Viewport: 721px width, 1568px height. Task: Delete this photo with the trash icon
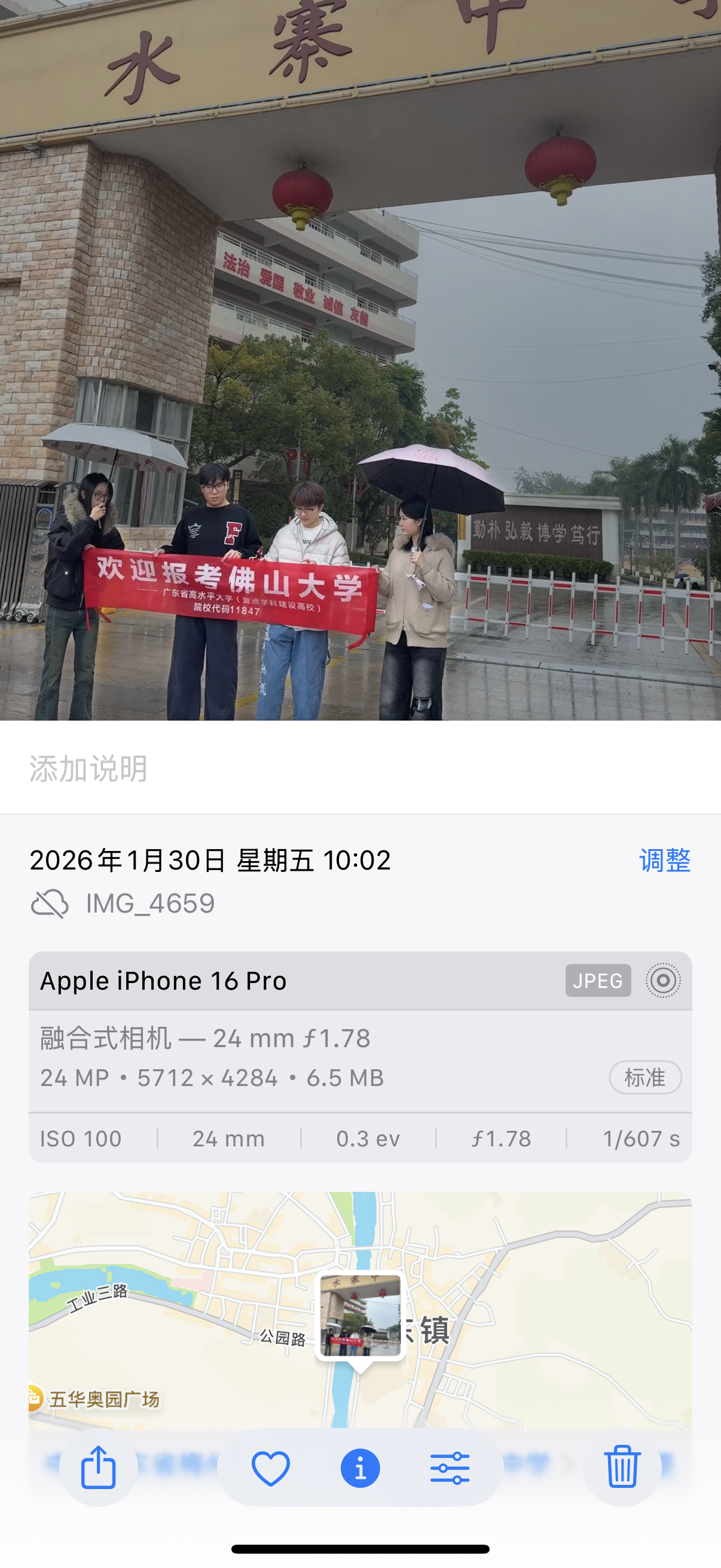tap(622, 1468)
